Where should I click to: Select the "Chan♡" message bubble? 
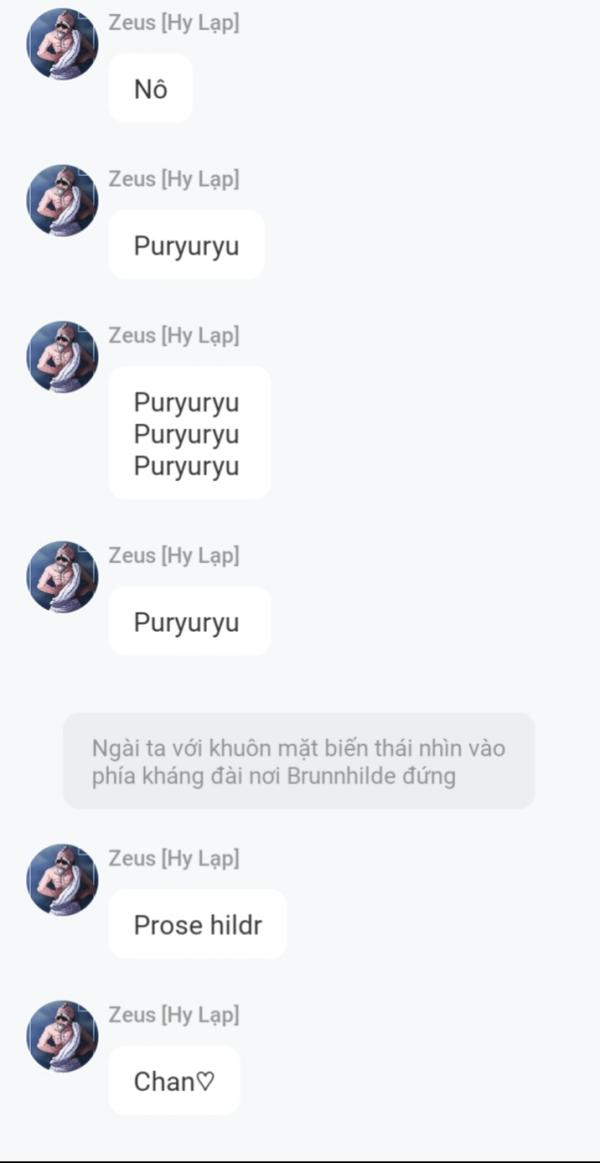pos(174,1081)
